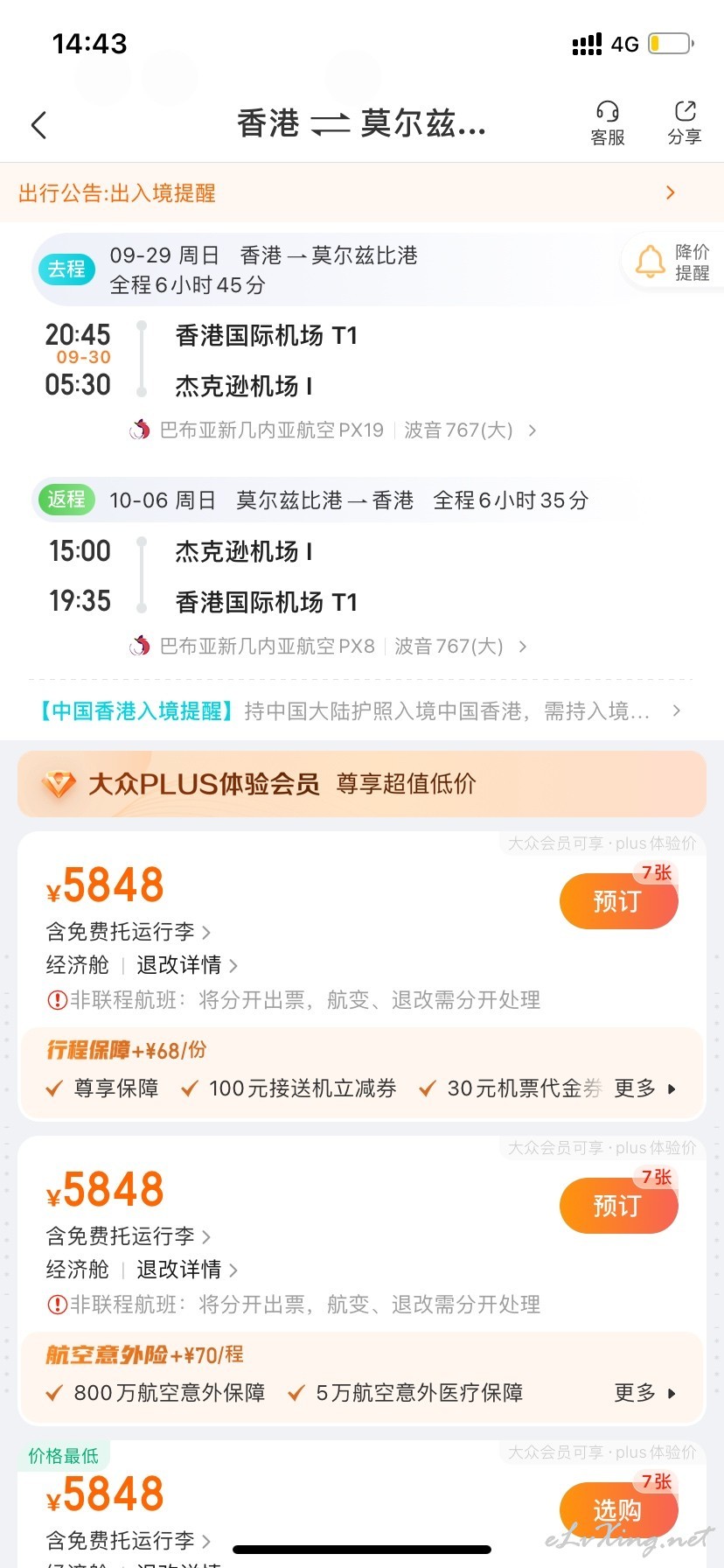
Task: Open 退改详情 on the 行程保障 fare
Action: coord(187,965)
